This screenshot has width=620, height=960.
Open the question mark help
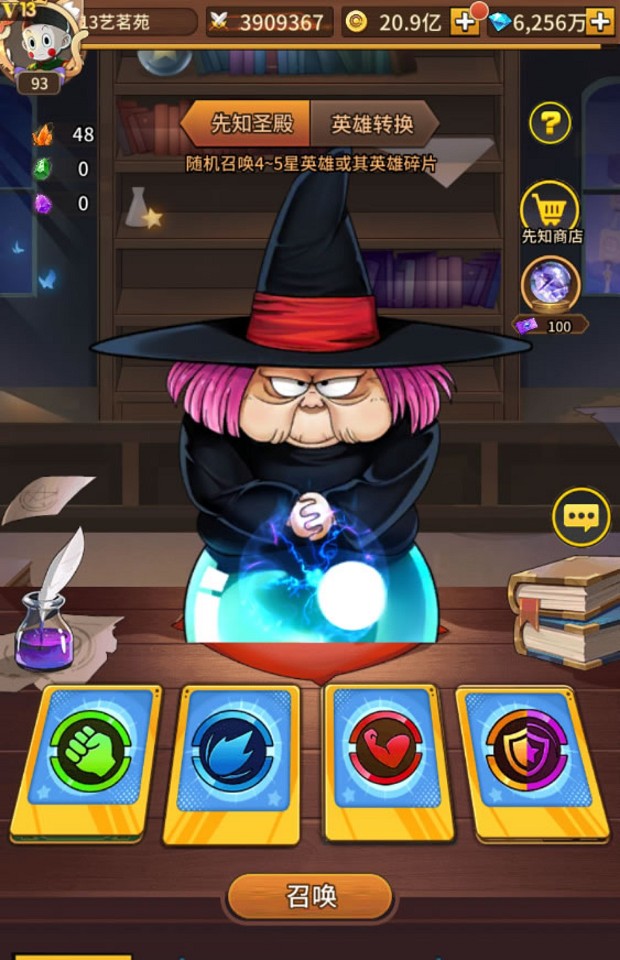point(549,124)
